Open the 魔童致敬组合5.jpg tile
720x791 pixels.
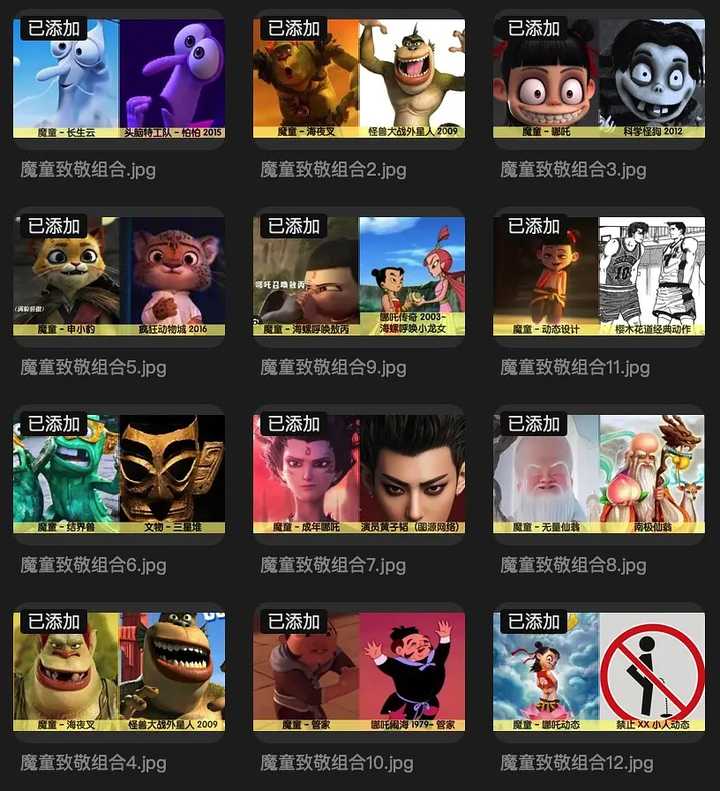point(119,277)
